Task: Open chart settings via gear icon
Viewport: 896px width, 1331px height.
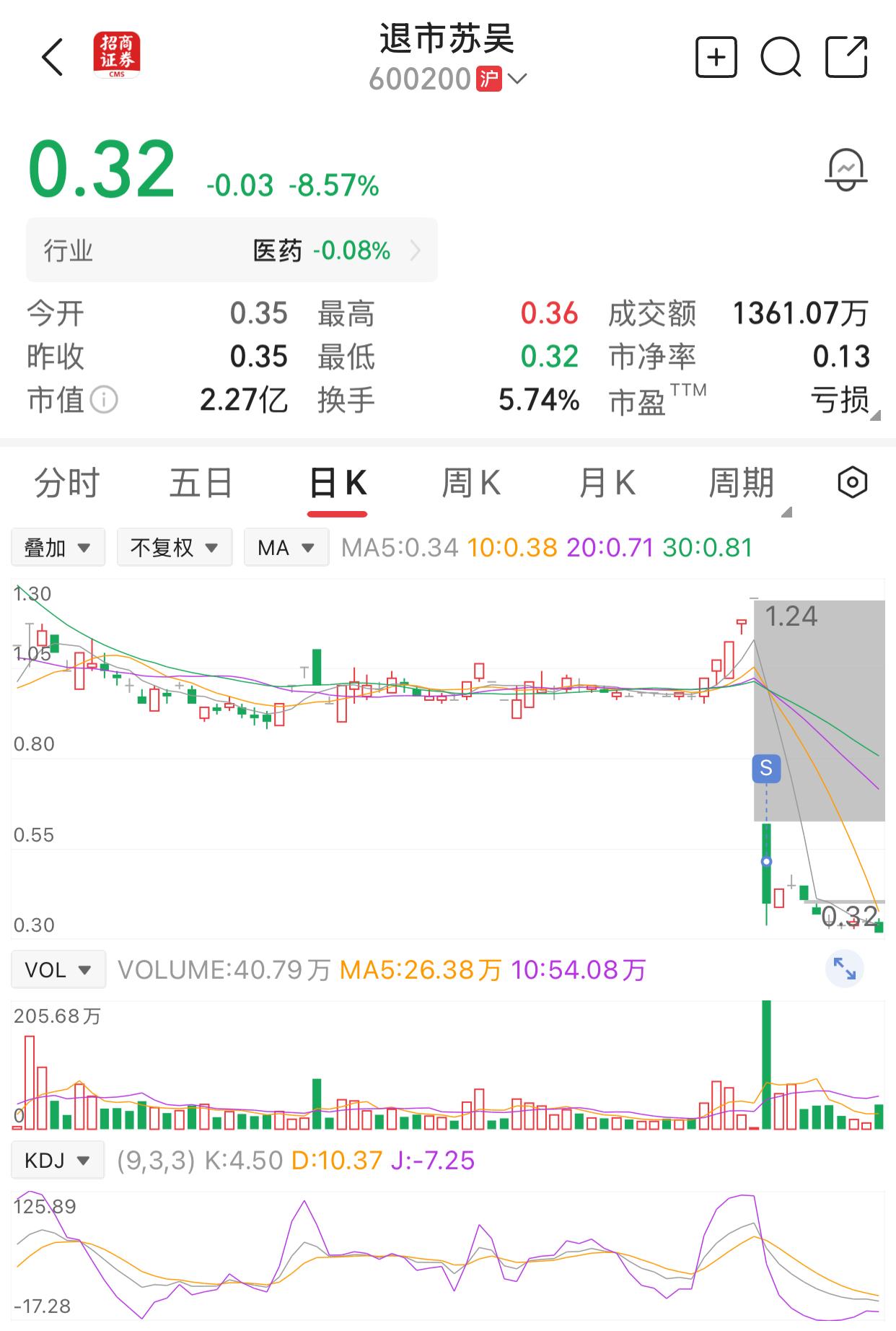Action: [x=851, y=484]
